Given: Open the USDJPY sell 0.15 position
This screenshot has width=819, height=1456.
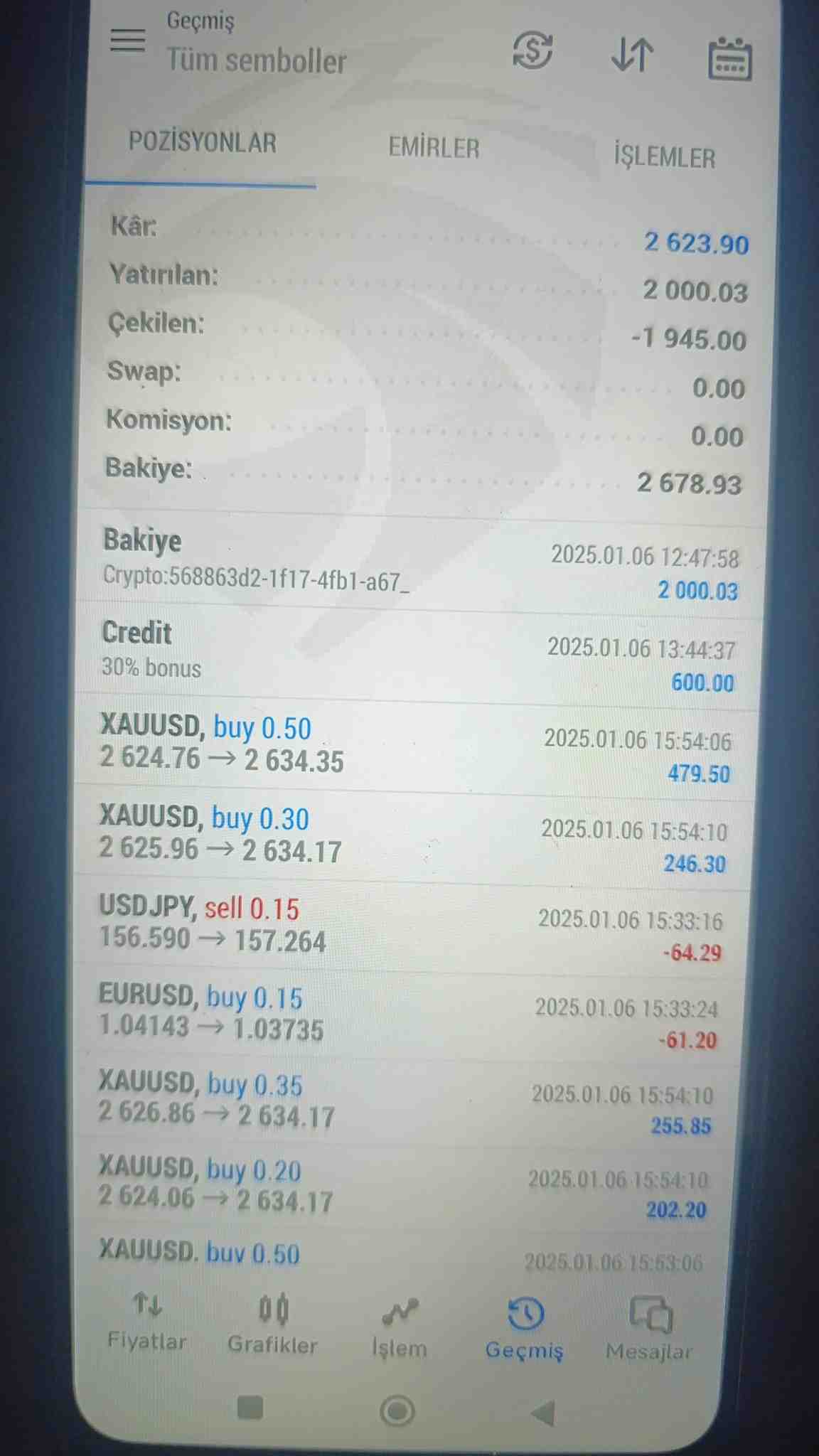Looking at the screenshot, I should pyautogui.click(x=411, y=929).
